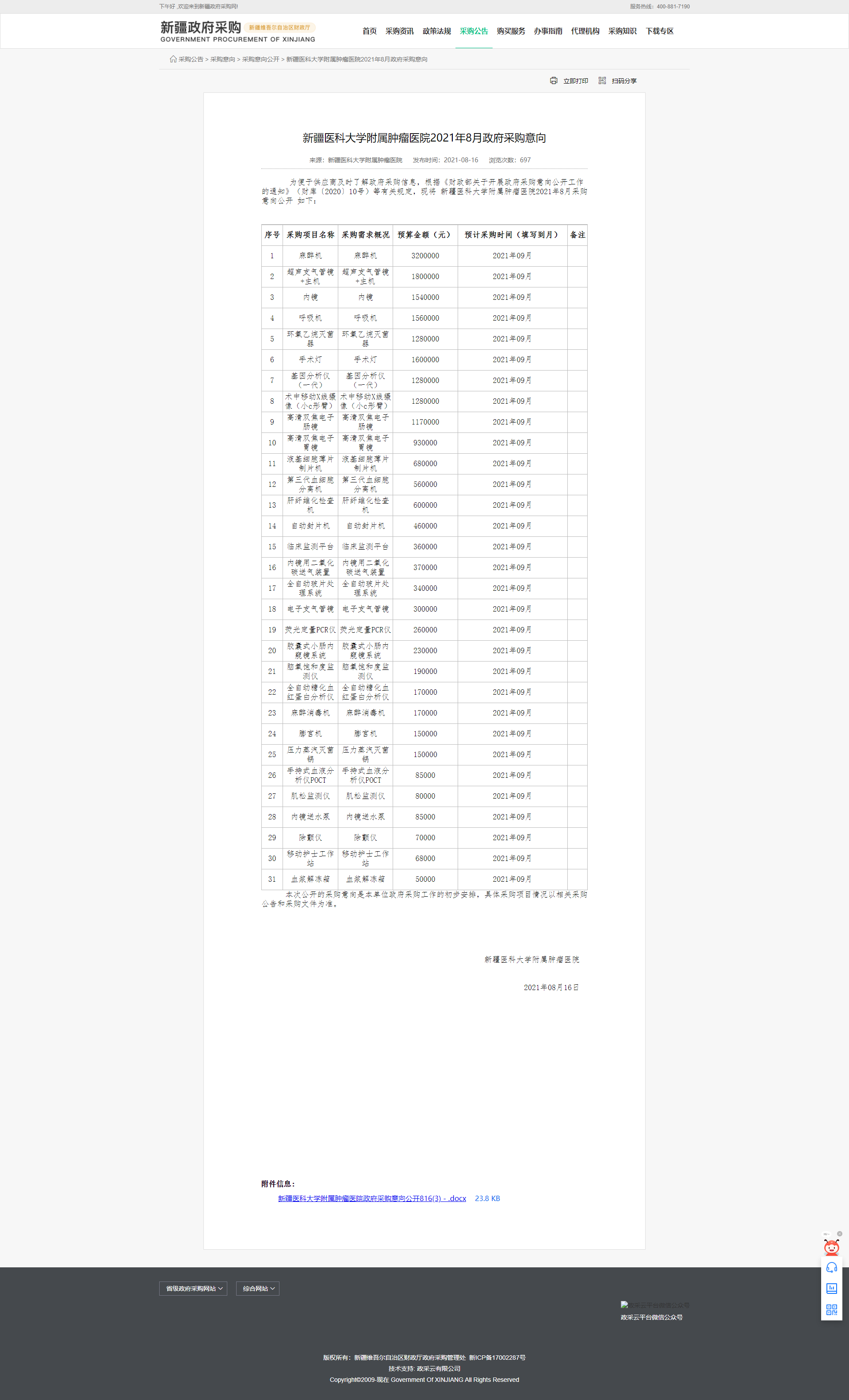Open the 采购知识 navigation item

622,31
